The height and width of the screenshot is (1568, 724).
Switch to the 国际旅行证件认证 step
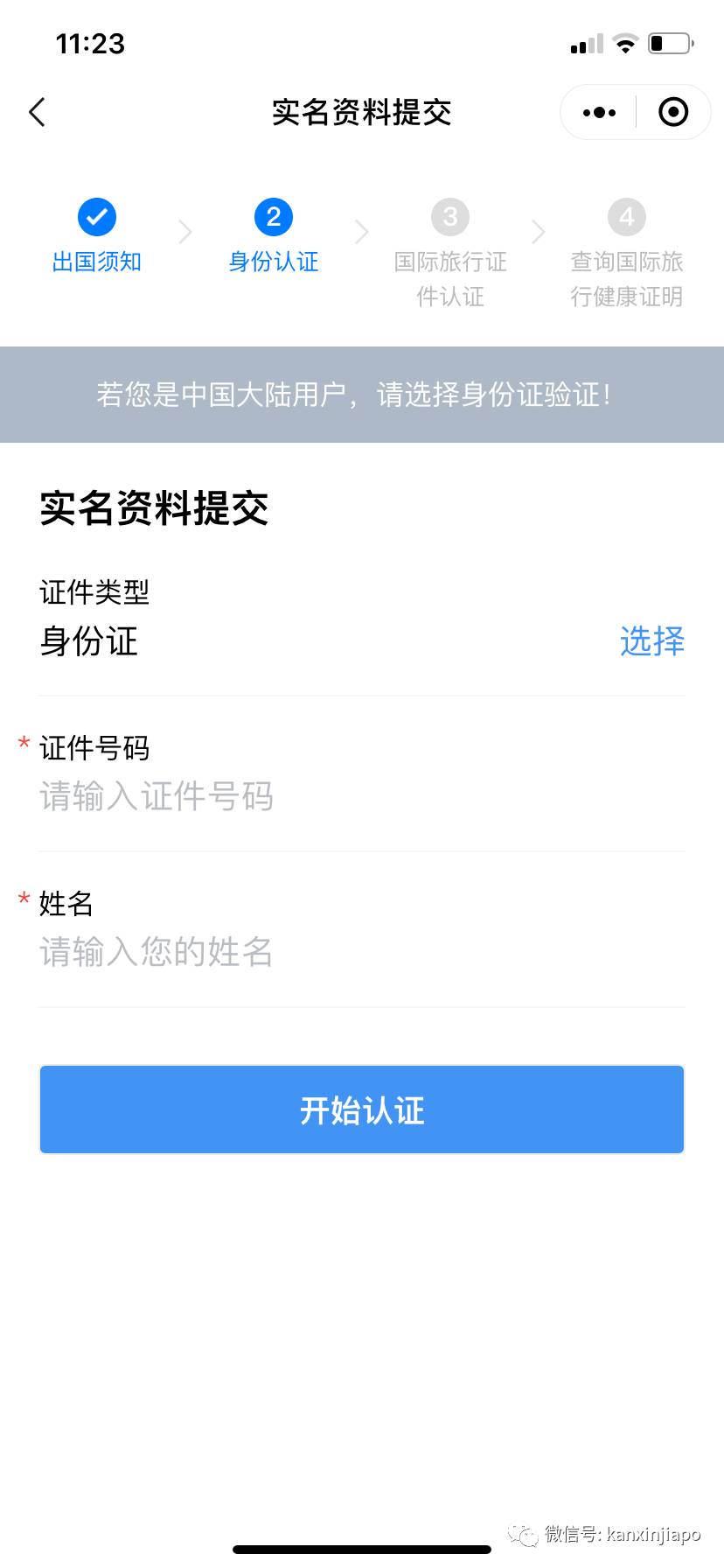click(x=449, y=278)
